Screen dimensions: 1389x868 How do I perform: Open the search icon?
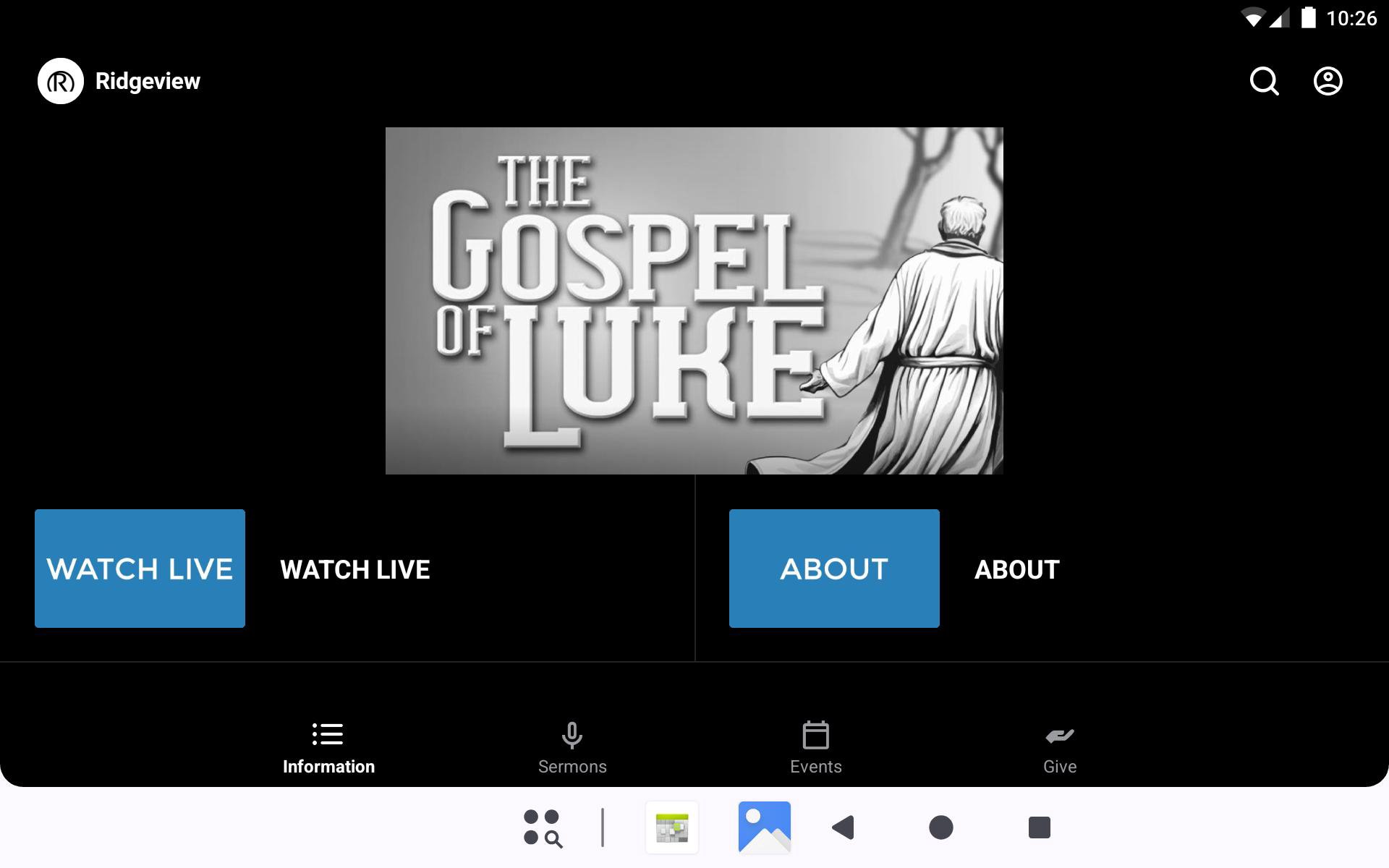pos(1264,81)
